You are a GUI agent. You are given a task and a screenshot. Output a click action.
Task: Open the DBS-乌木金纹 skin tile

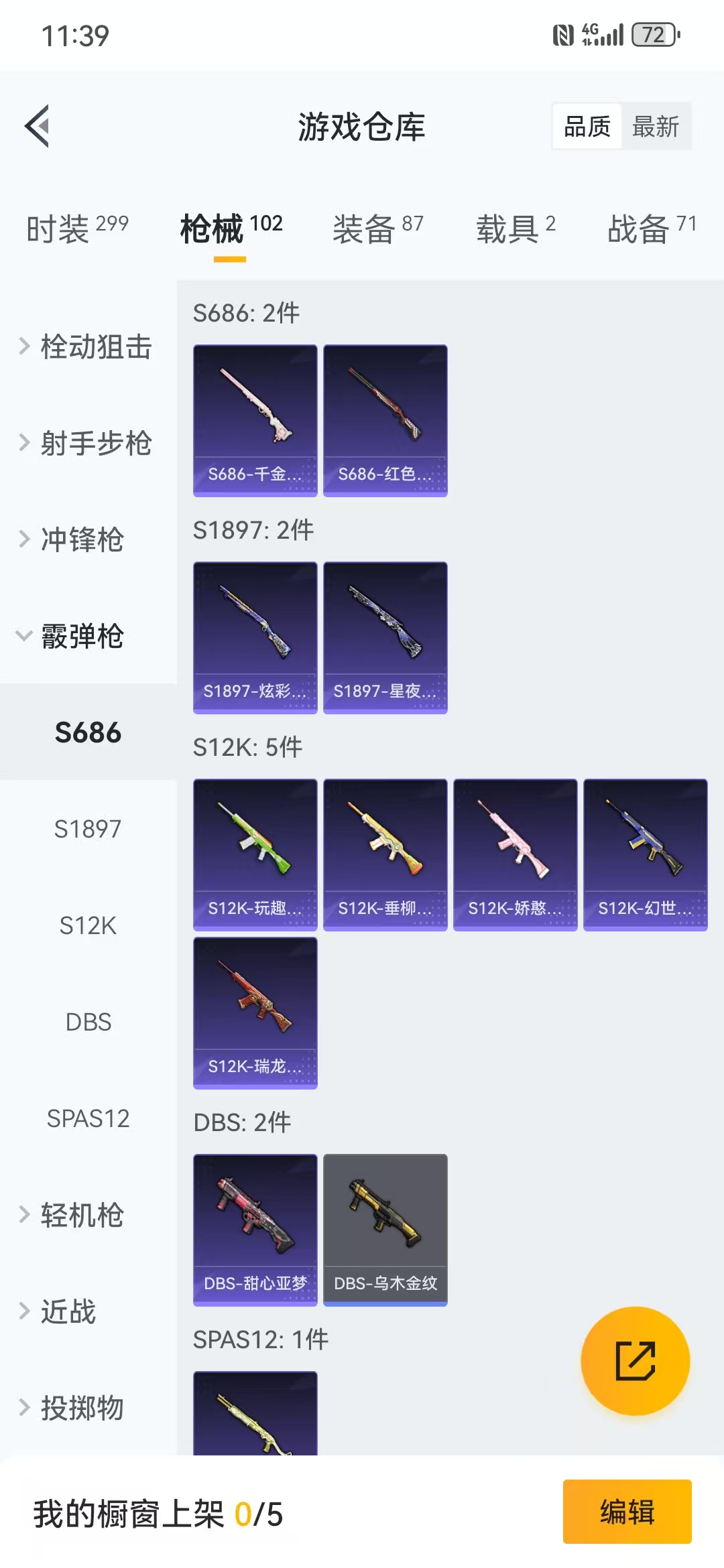click(385, 1230)
